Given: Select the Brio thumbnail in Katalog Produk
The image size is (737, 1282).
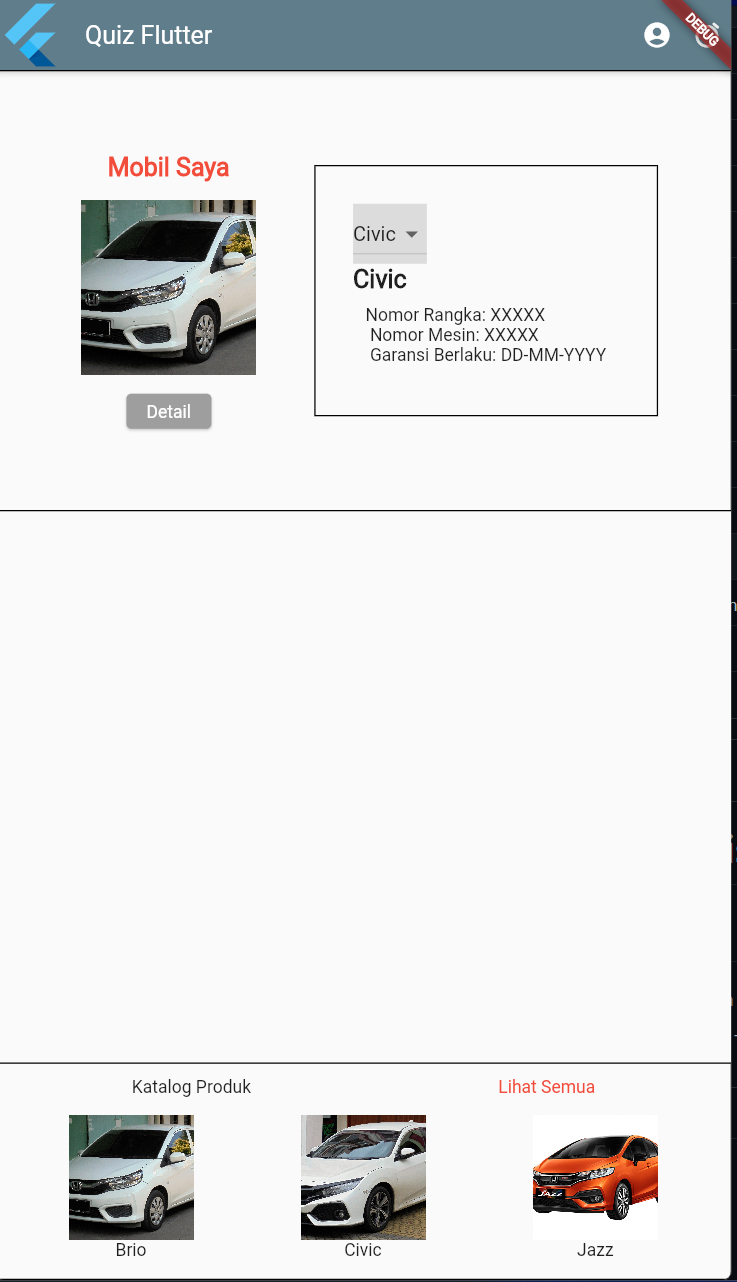Looking at the screenshot, I should 131,1177.
